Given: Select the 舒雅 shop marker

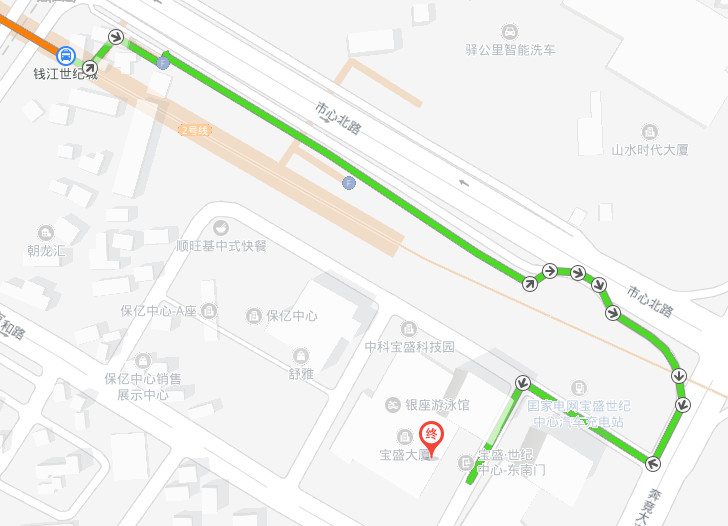Looking at the screenshot, I should coord(300,355).
